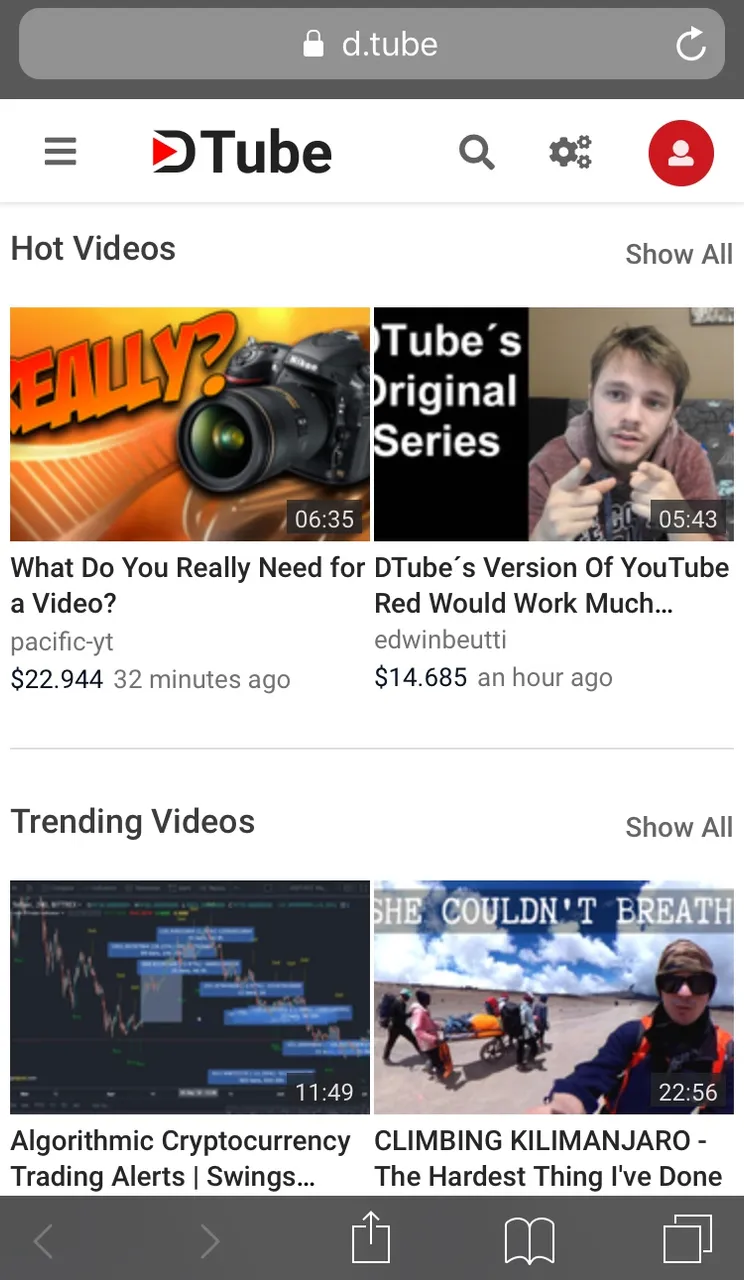Play the DTube's Original Series thumbnail
Viewport: 744px width, 1280px height.
(553, 424)
